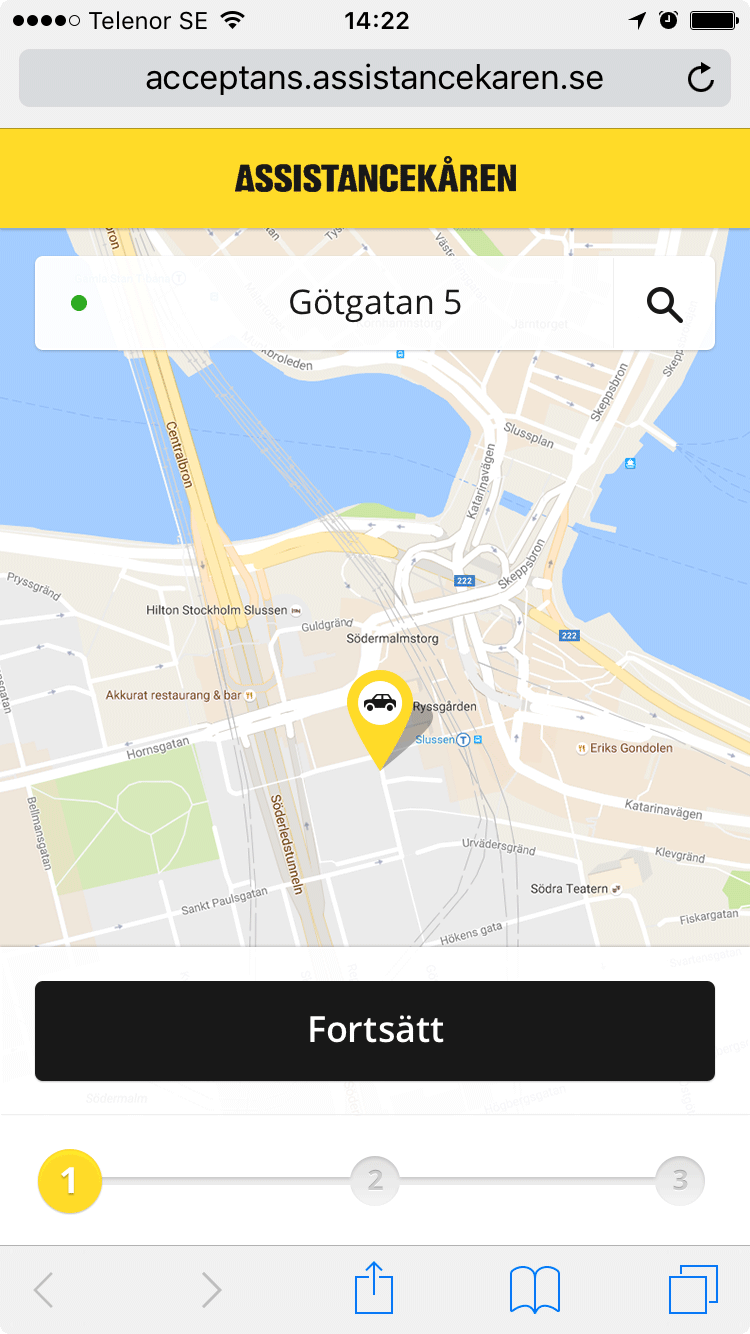Tap the magnifying glass search icon
The image size is (750, 1334).
[x=664, y=304]
